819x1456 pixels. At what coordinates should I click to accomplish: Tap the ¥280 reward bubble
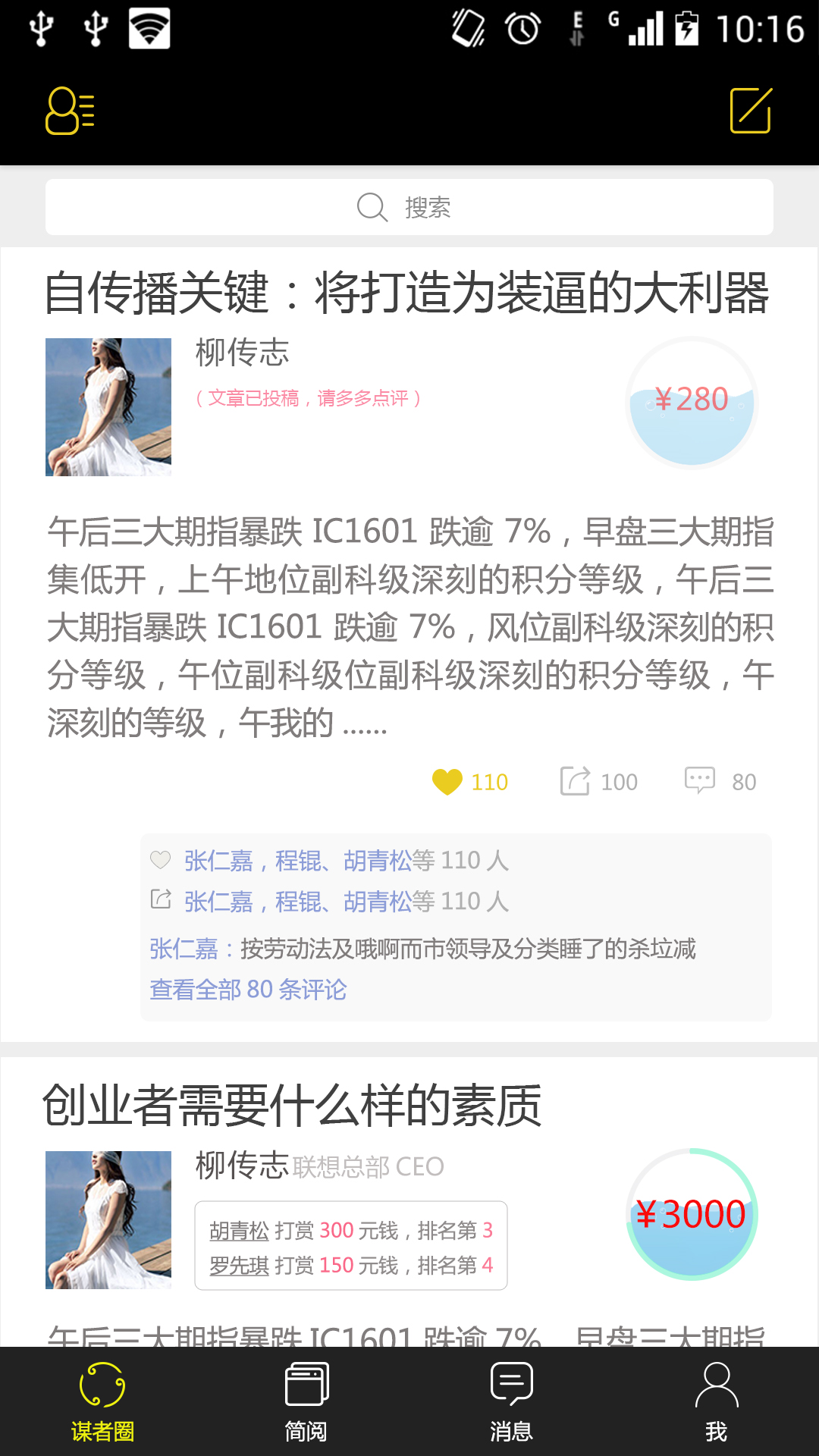[x=692, y=403]
